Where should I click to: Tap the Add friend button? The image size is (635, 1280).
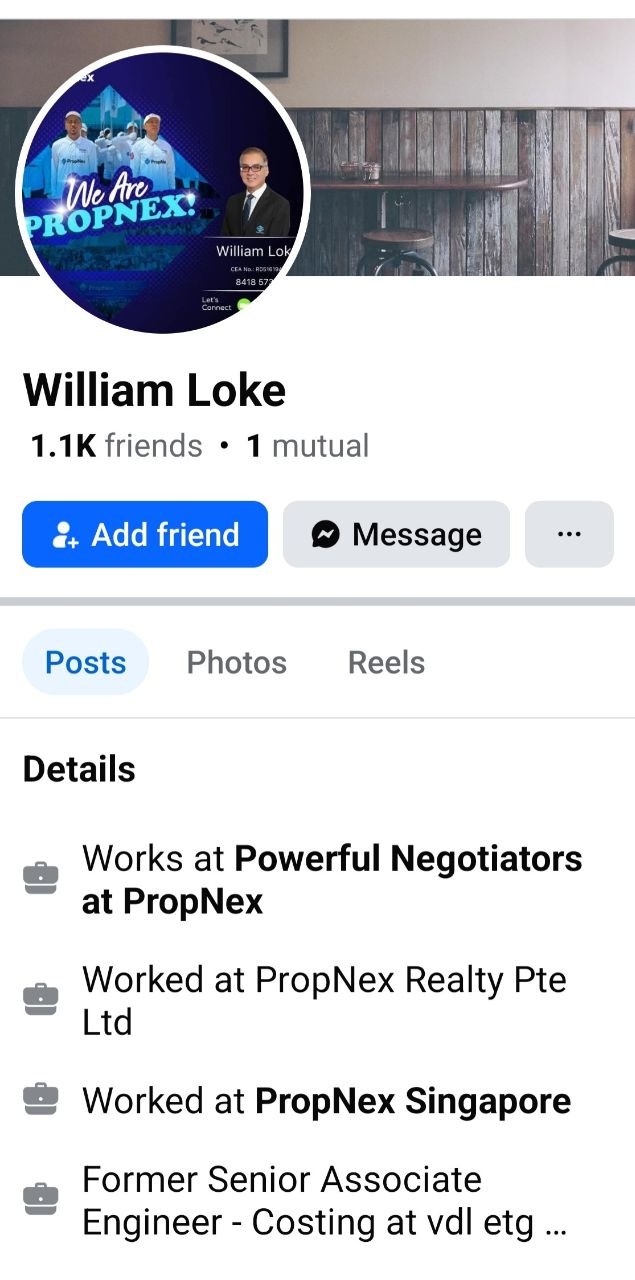coord(145,534)
